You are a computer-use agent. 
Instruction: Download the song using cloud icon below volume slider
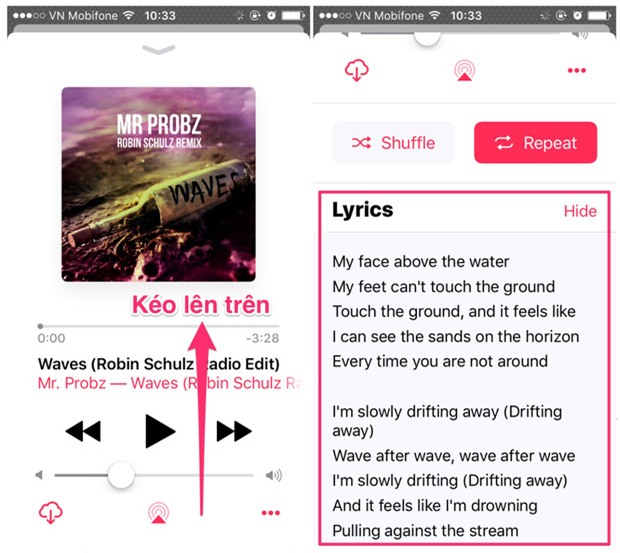50,513
